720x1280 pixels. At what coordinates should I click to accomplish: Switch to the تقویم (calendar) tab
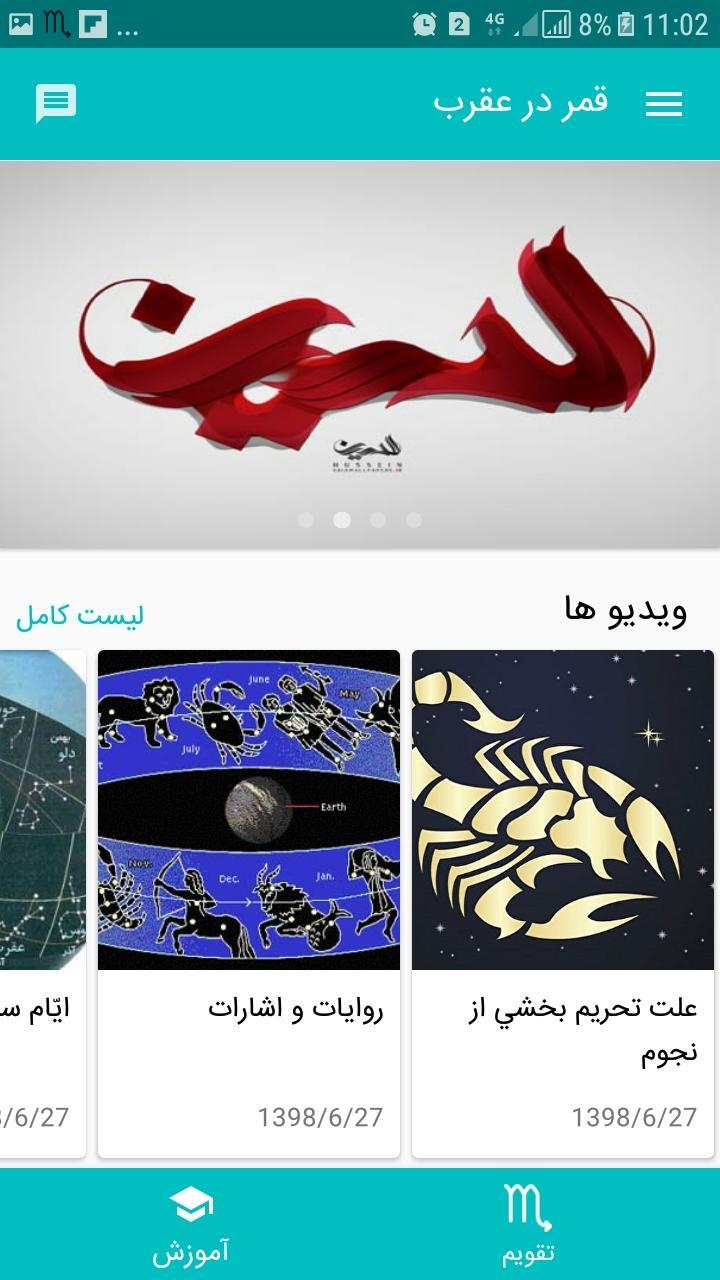point(528,1222)
